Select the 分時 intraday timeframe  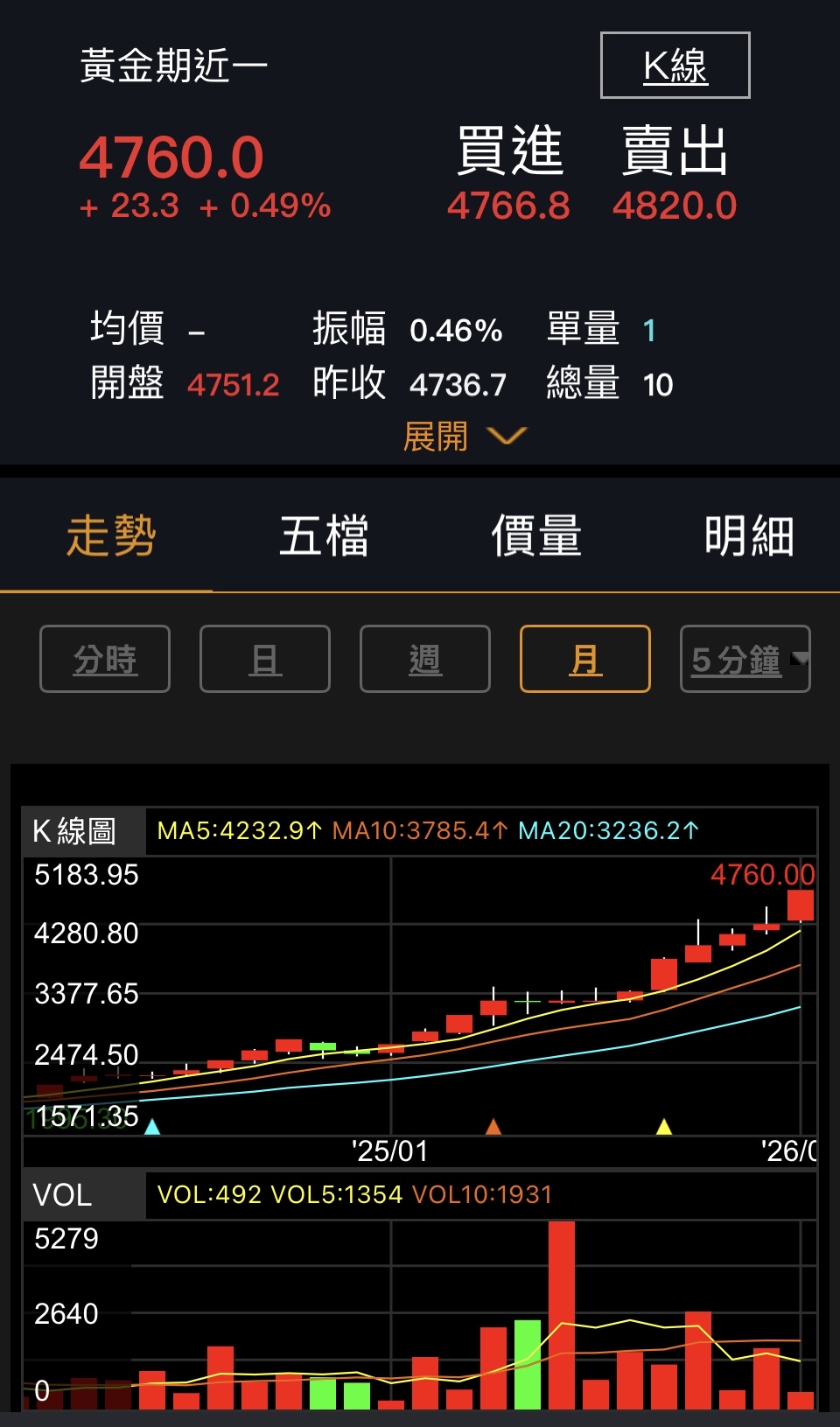coord(104,659)
